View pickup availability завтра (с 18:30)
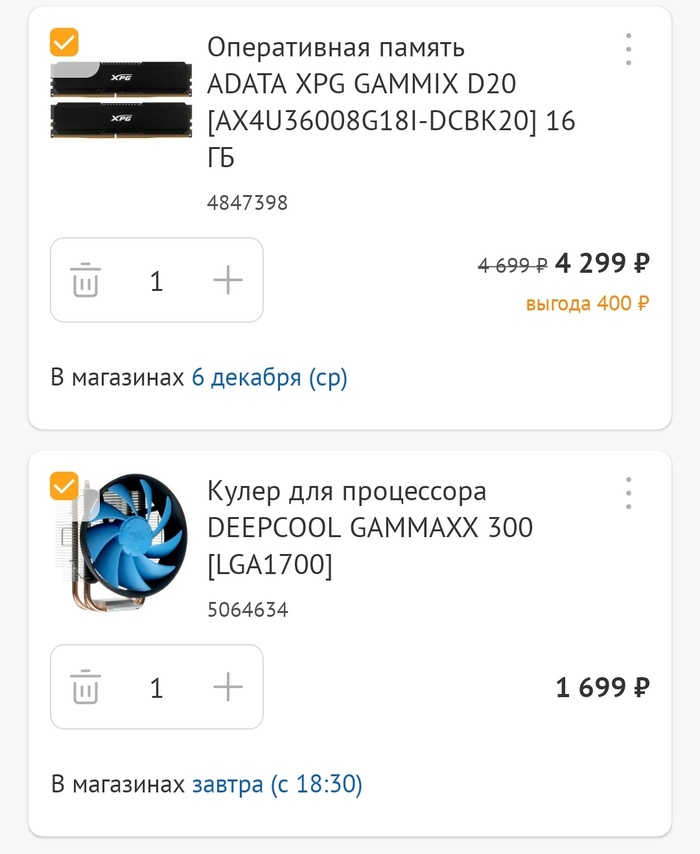Viewport: 700px width, 854px height. click(276, 785)
